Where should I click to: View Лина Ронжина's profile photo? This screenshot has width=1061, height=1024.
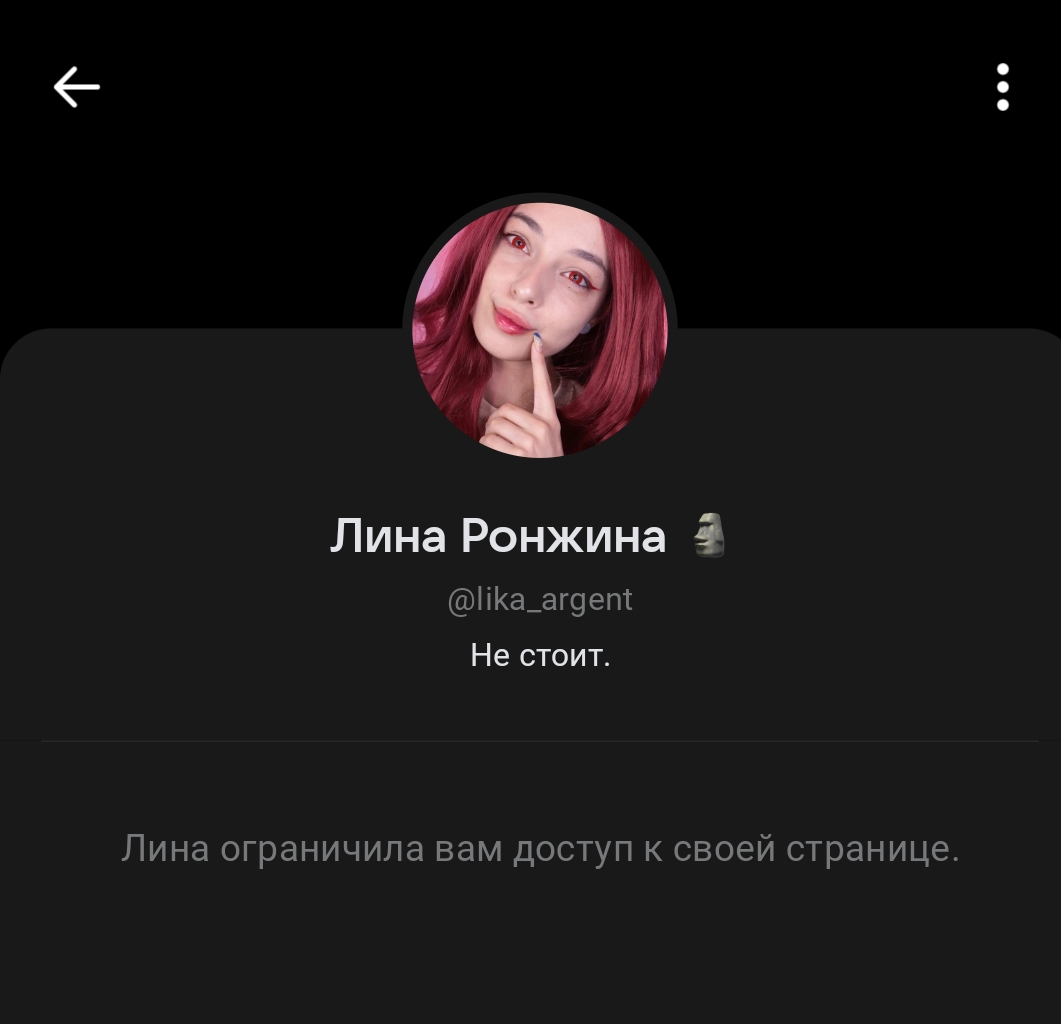[539, 330]
